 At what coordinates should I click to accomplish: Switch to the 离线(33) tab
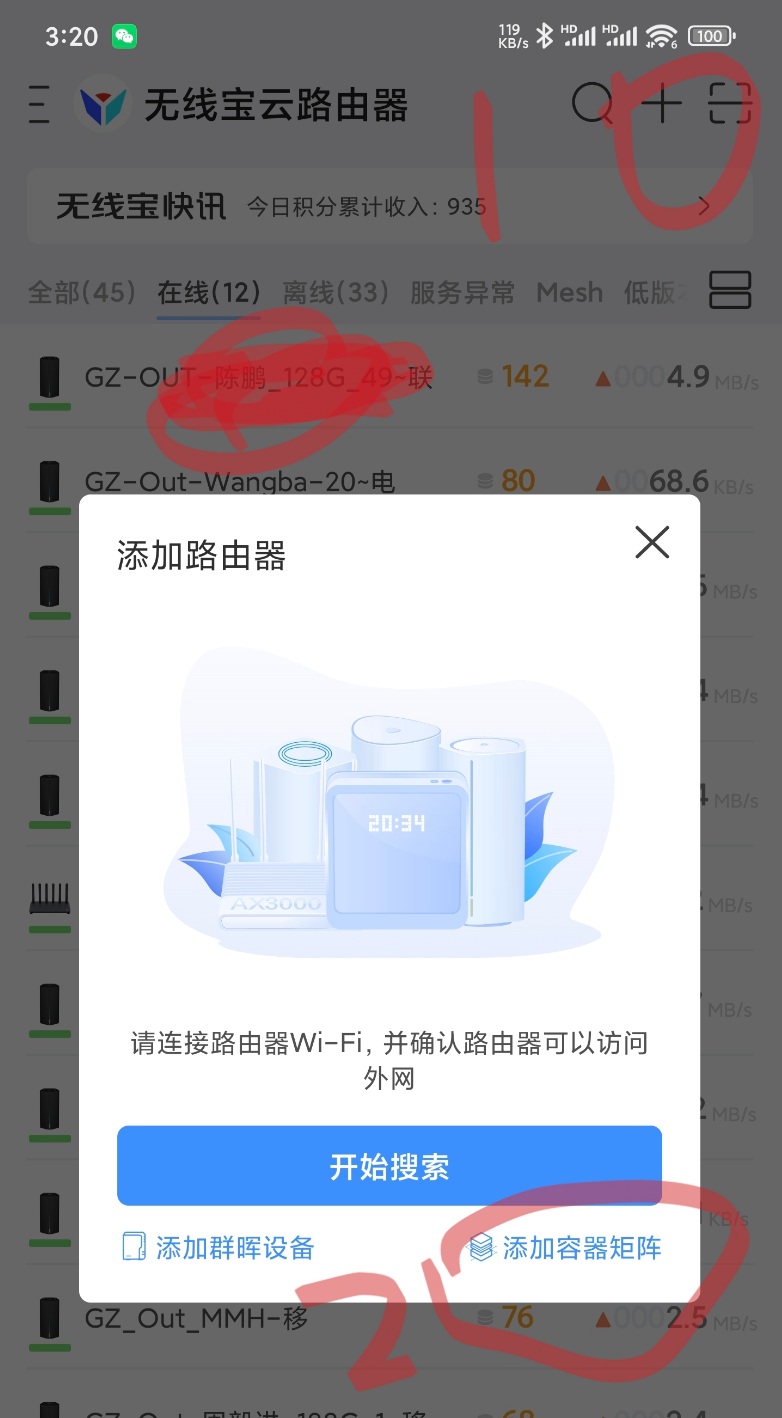point(335,292)
